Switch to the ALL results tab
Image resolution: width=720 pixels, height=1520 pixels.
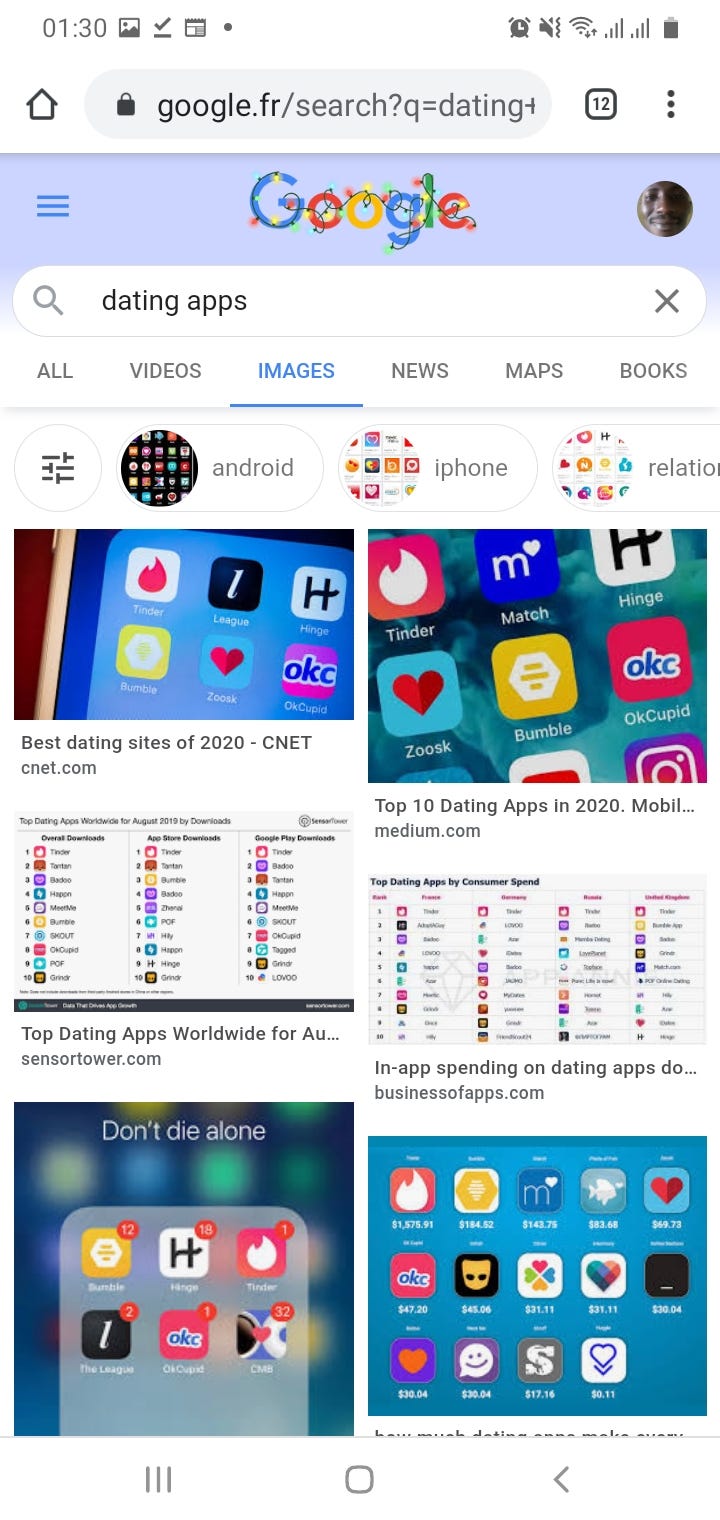point(55,371)
